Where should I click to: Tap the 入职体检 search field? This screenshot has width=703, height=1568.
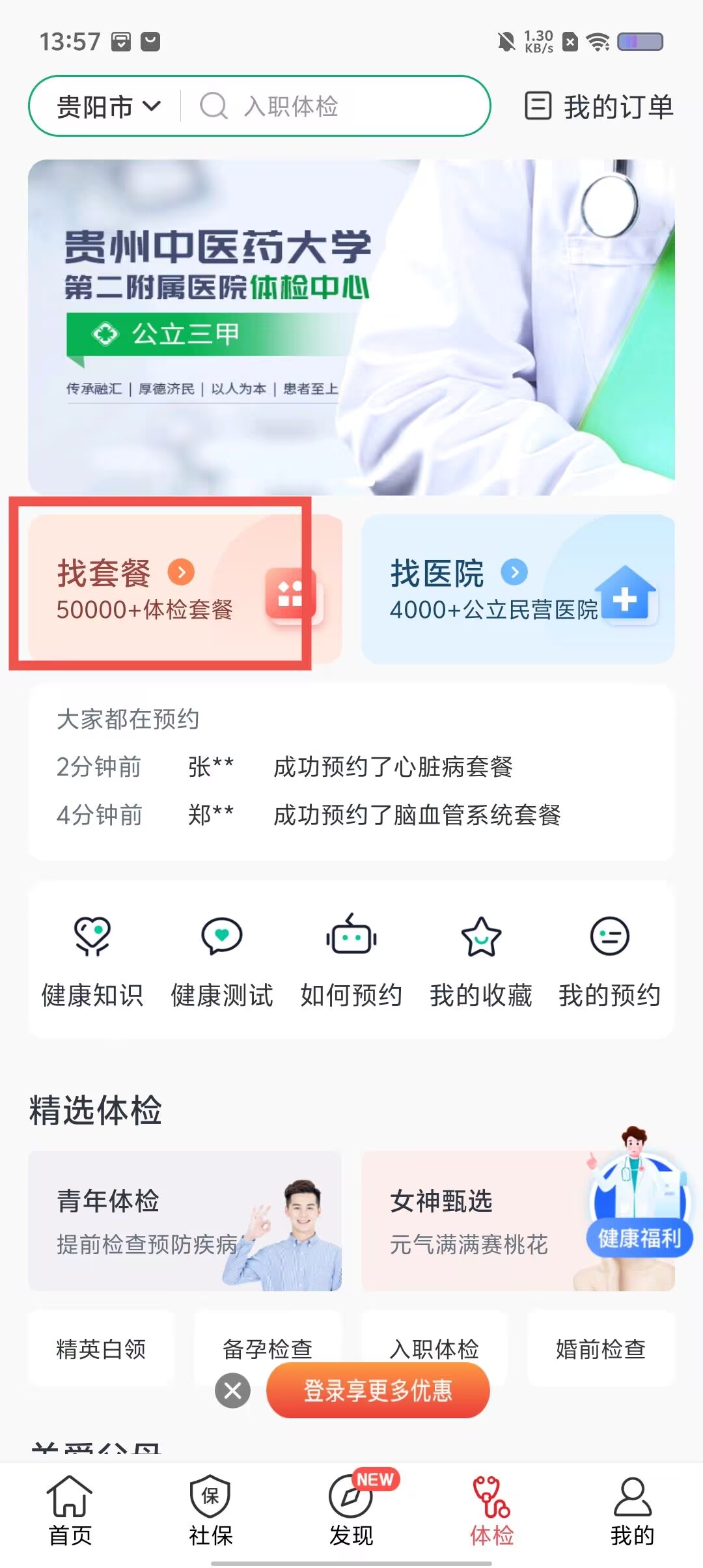pos(332,106)
